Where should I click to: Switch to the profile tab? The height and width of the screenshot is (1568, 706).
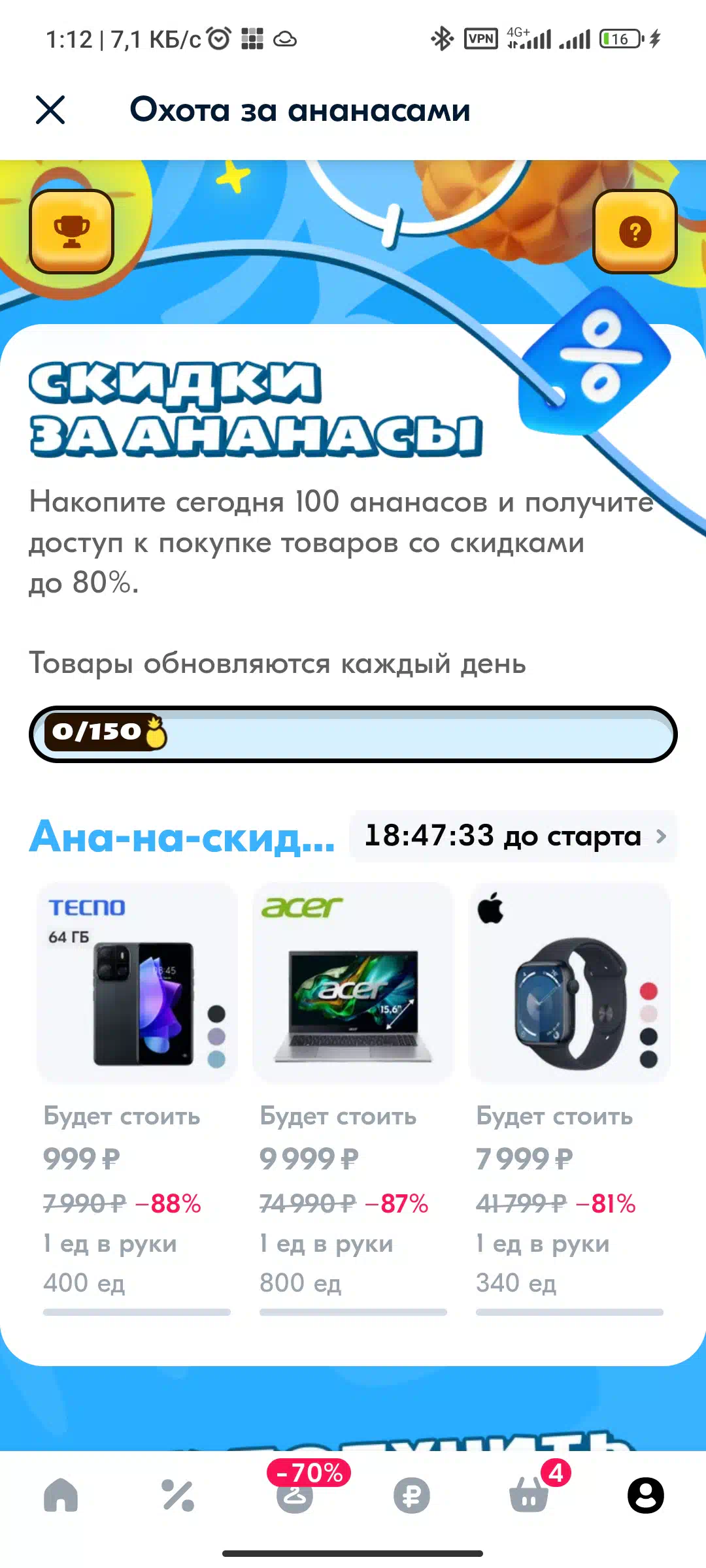pyautogui.click(x=646, y=1495)
